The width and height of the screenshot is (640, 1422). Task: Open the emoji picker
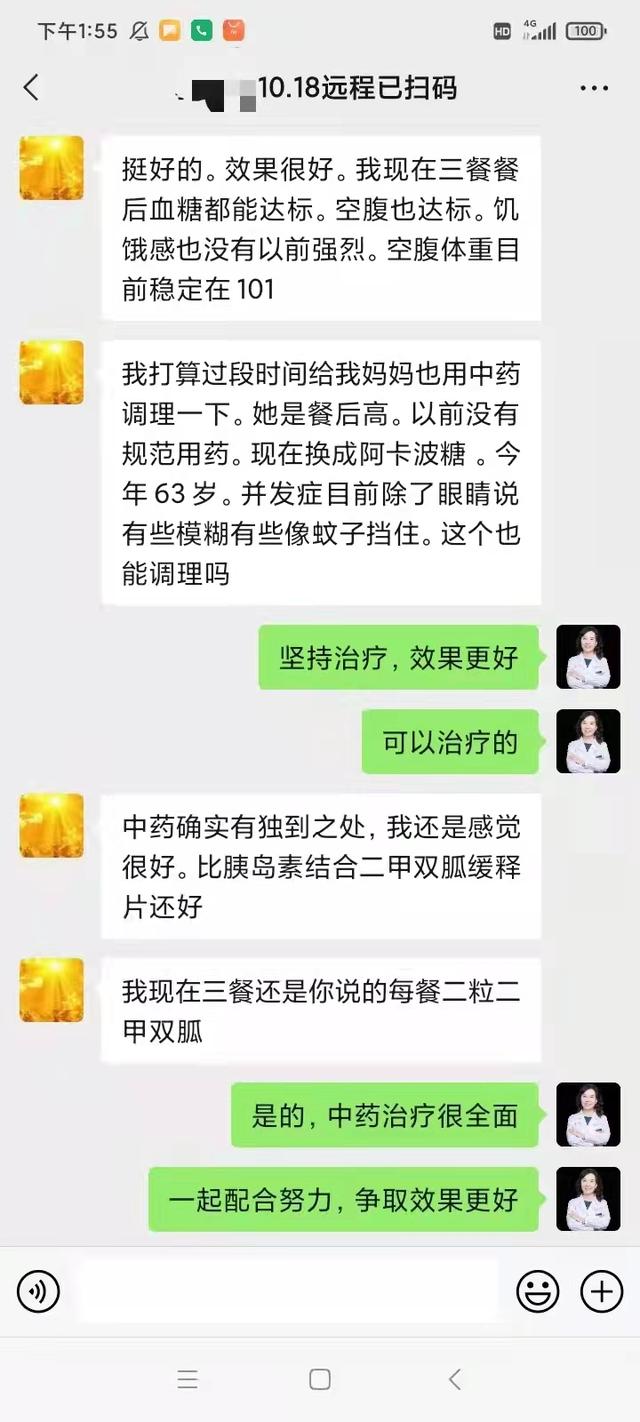(x=537, y=1293)
